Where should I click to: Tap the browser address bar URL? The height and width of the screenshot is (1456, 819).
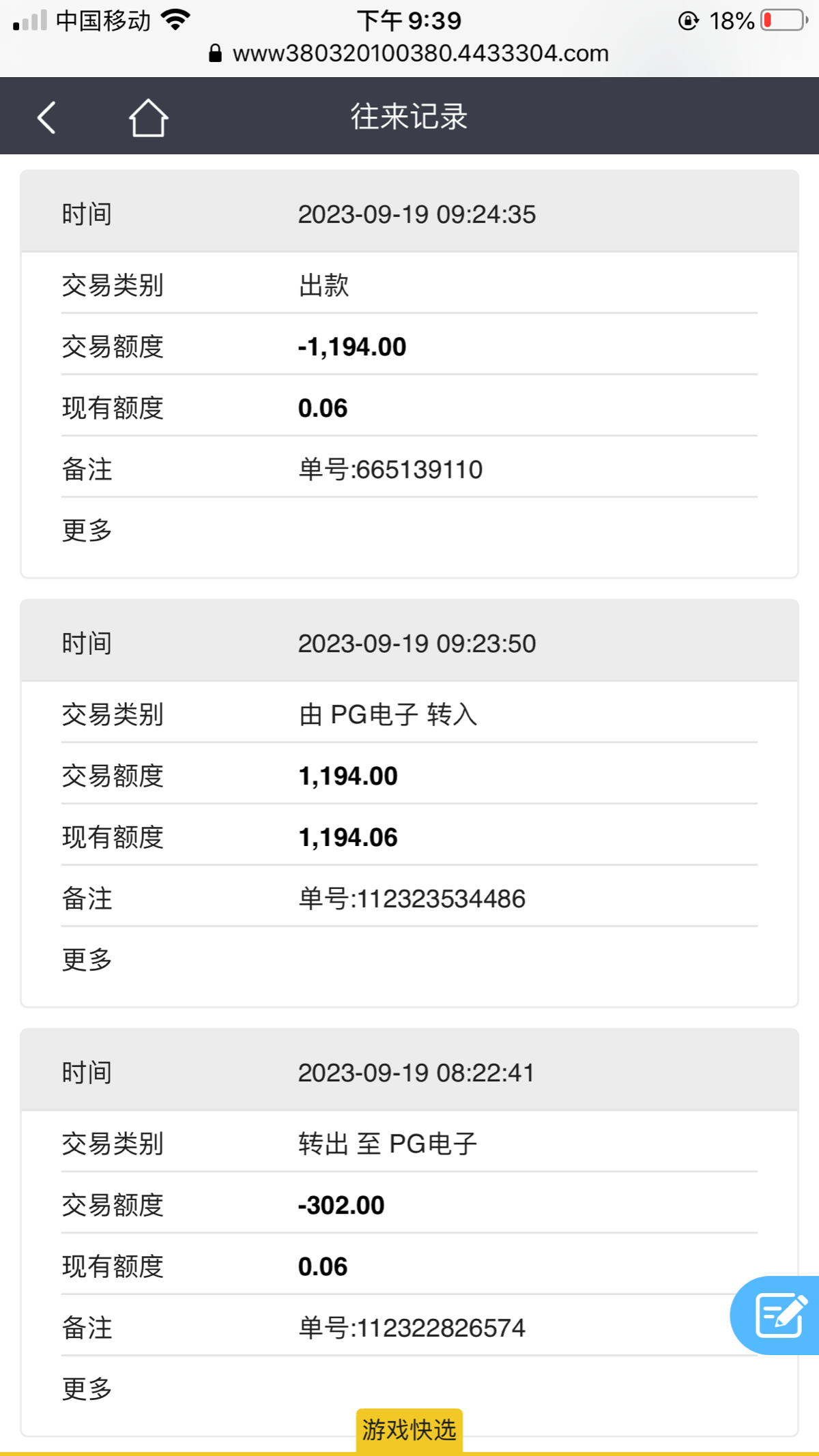click(x=420, y=53)
